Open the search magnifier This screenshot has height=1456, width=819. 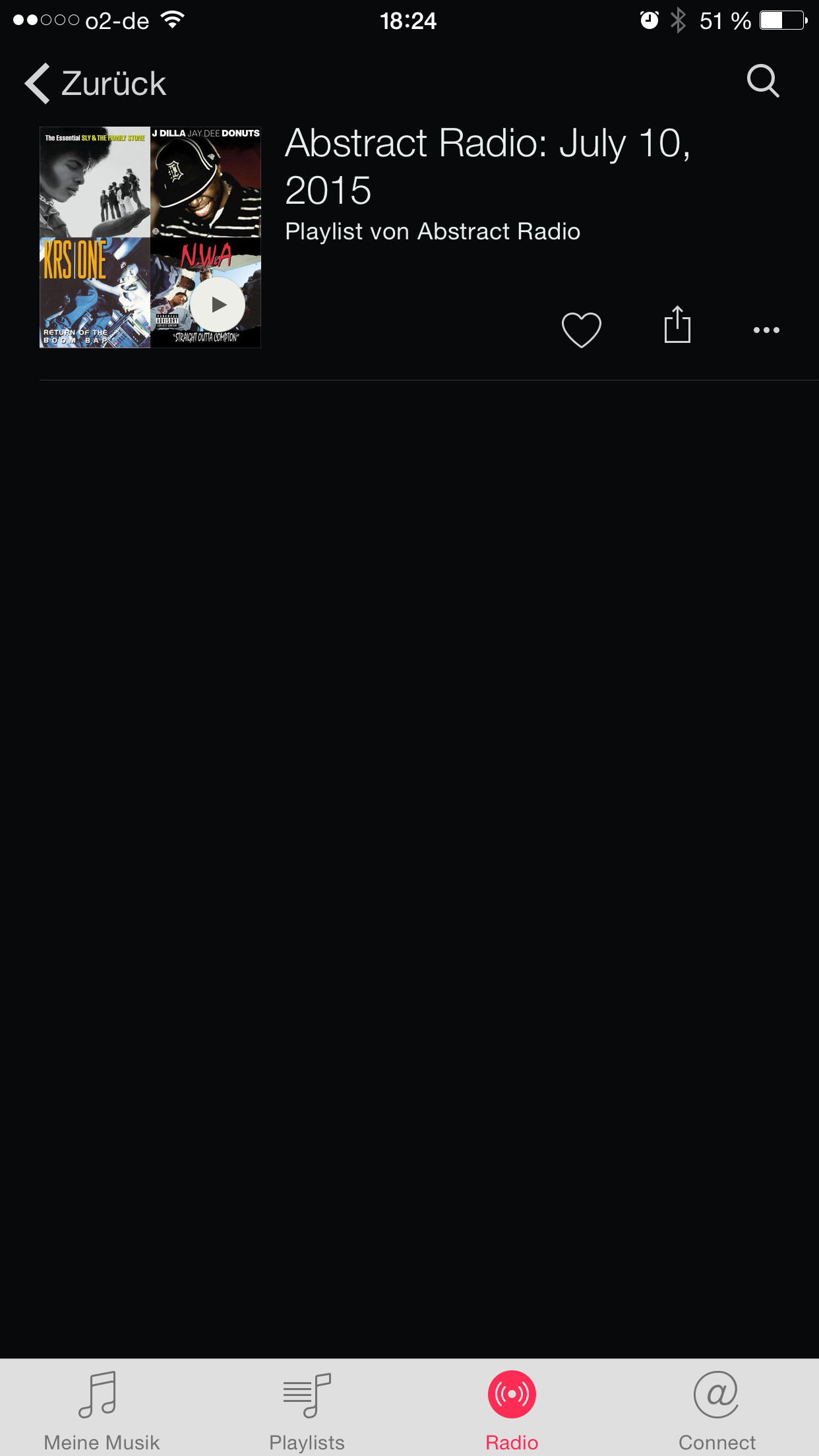point(763,81)
